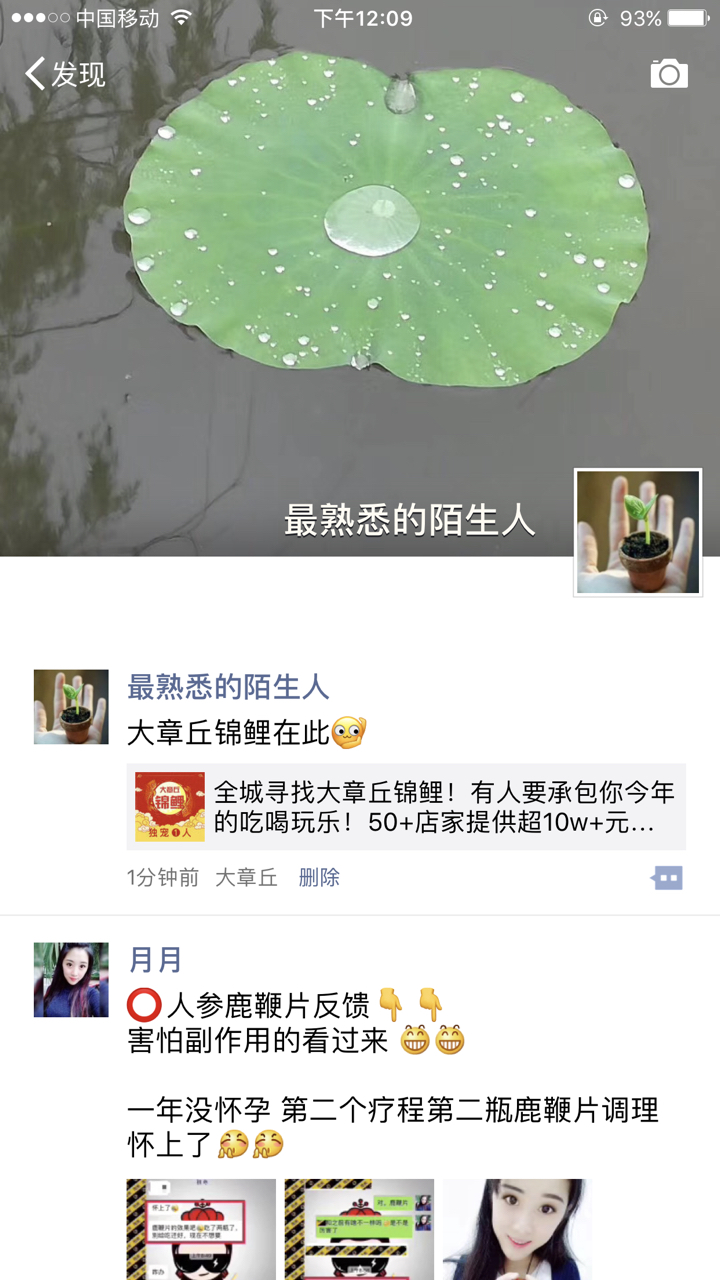View second image in 月月's post

click(x=359, y=1229)
